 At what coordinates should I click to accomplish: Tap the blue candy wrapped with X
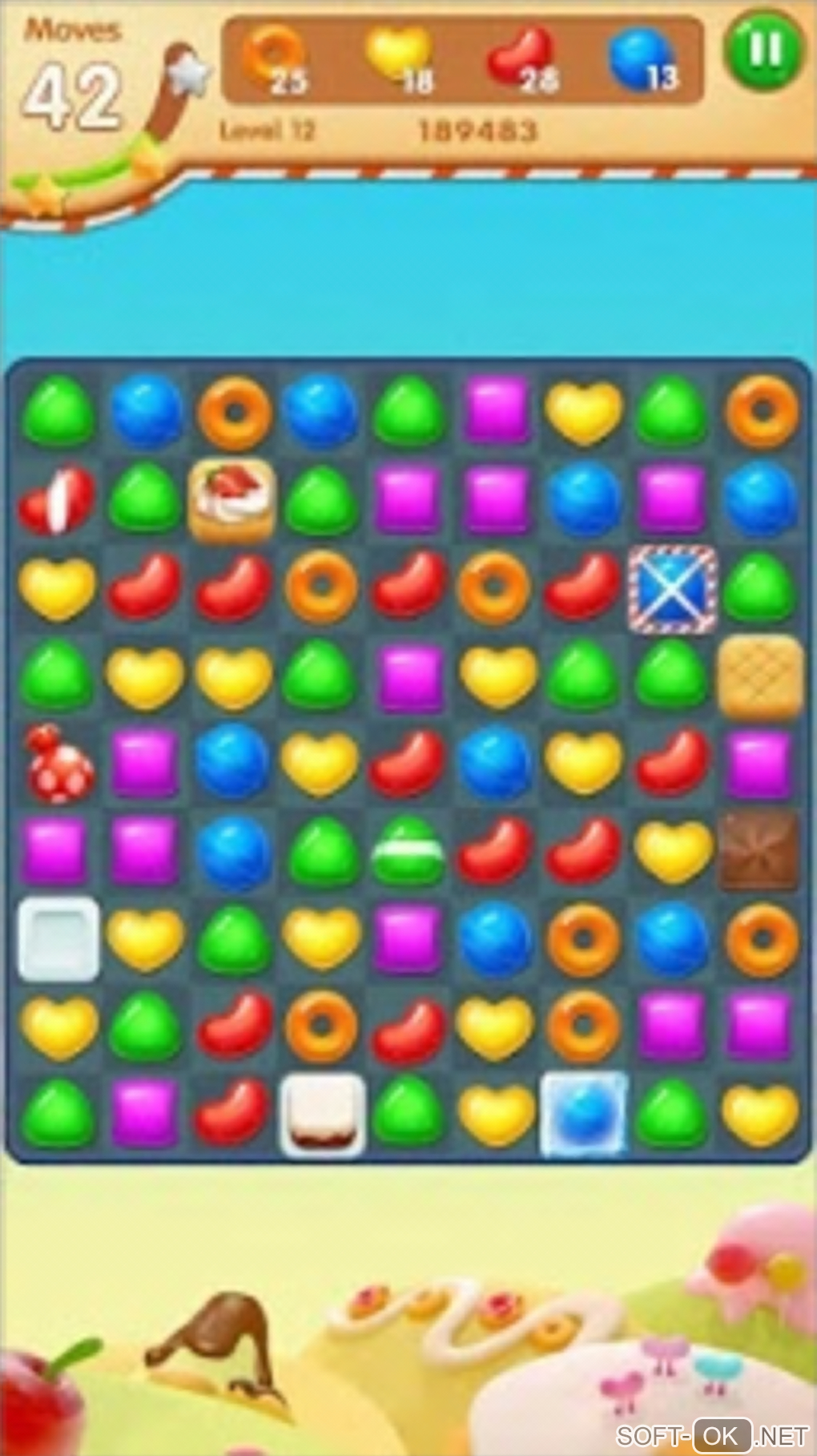pos(673,588)
